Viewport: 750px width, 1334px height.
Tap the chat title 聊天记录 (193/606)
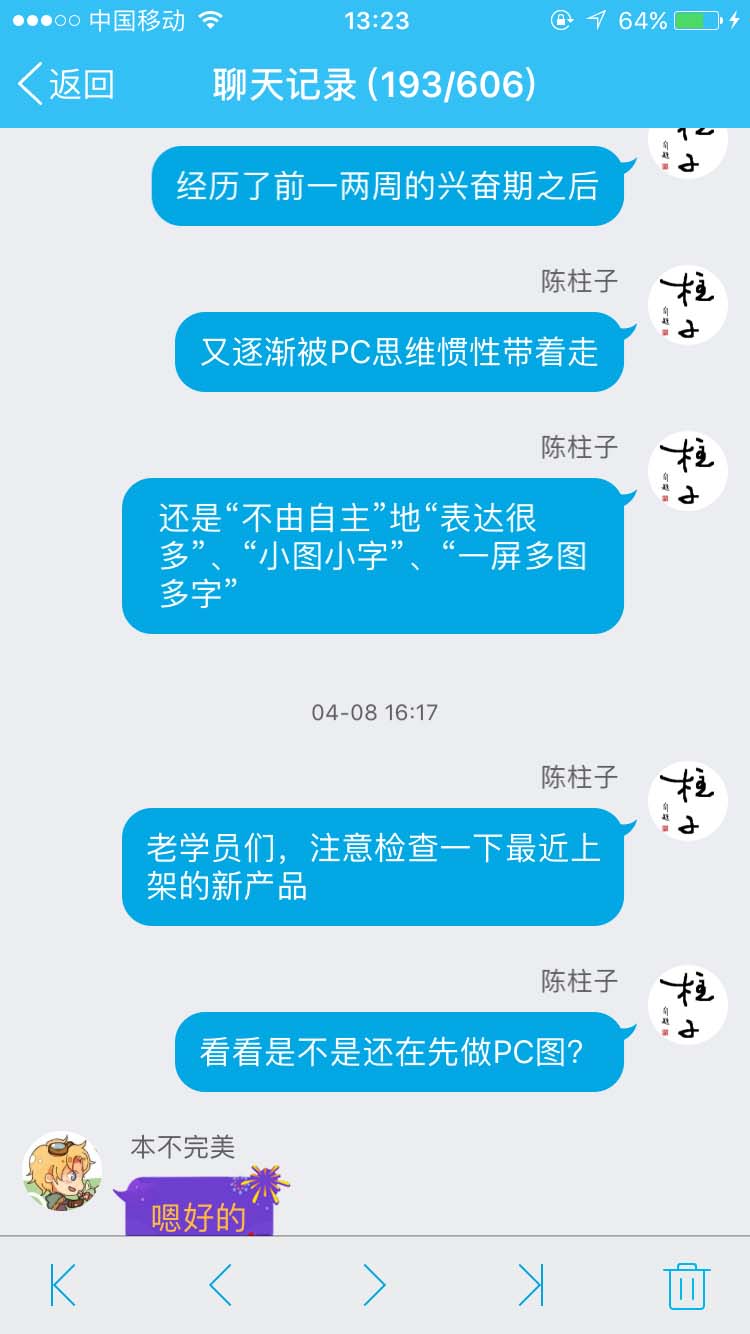375,85
